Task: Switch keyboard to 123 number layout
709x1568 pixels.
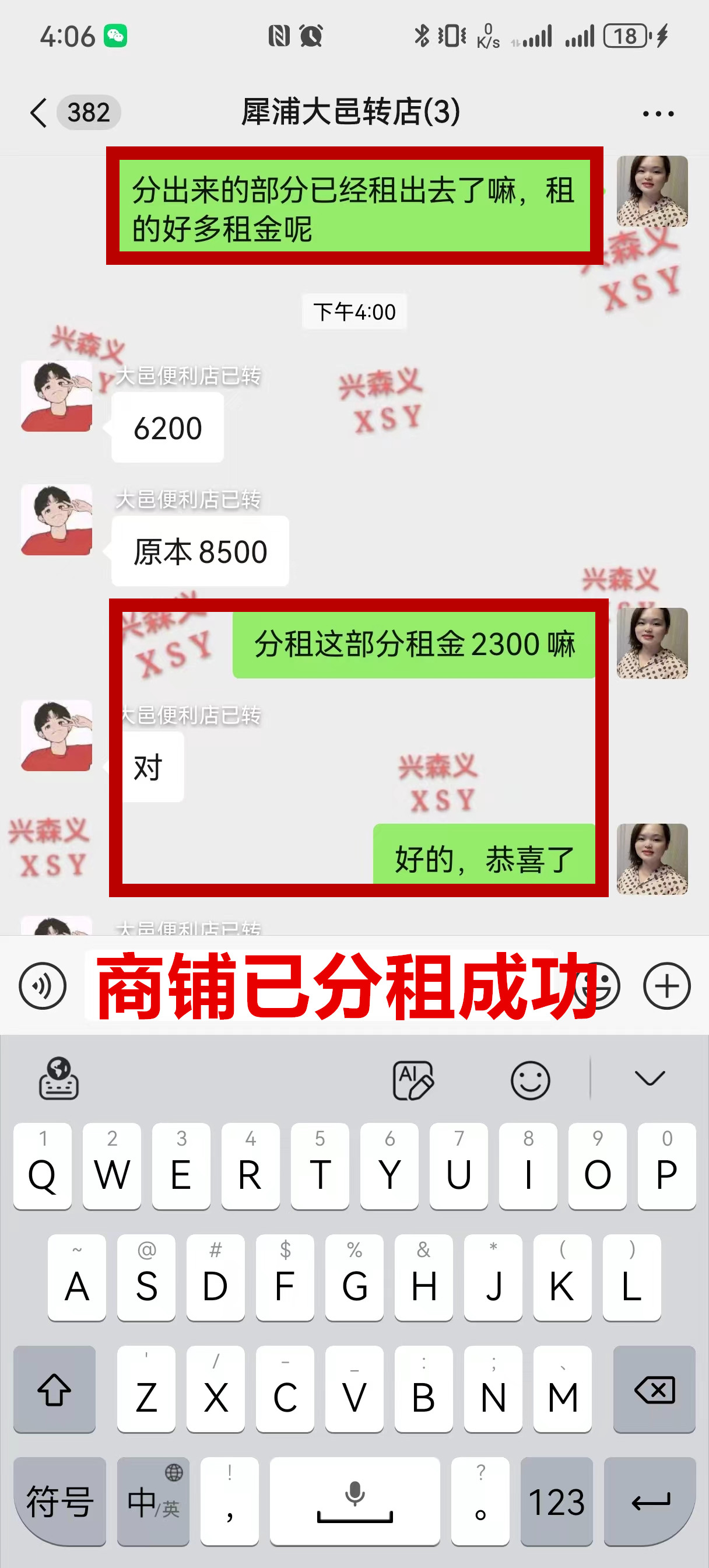Action: click(556, 1501)
